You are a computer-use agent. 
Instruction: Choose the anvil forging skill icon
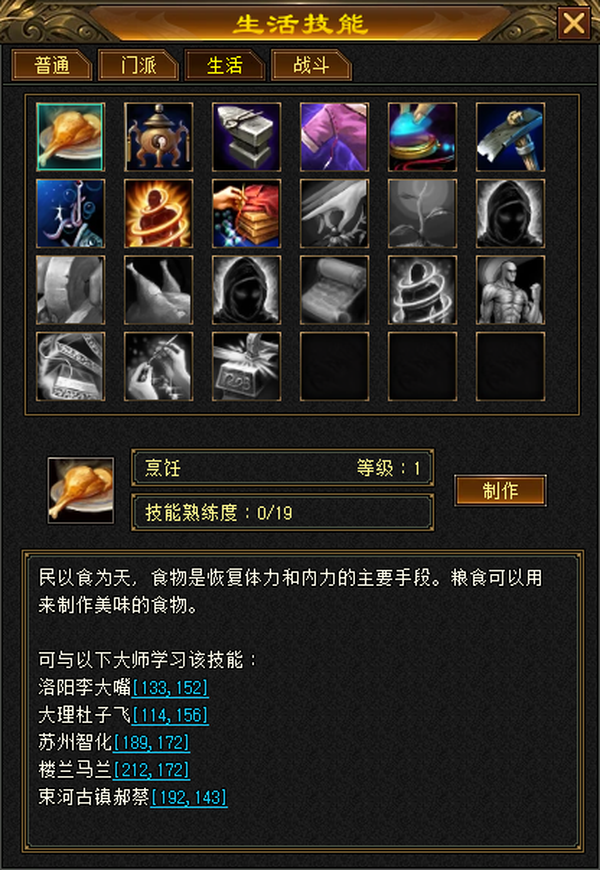click(x=246, y=137)
